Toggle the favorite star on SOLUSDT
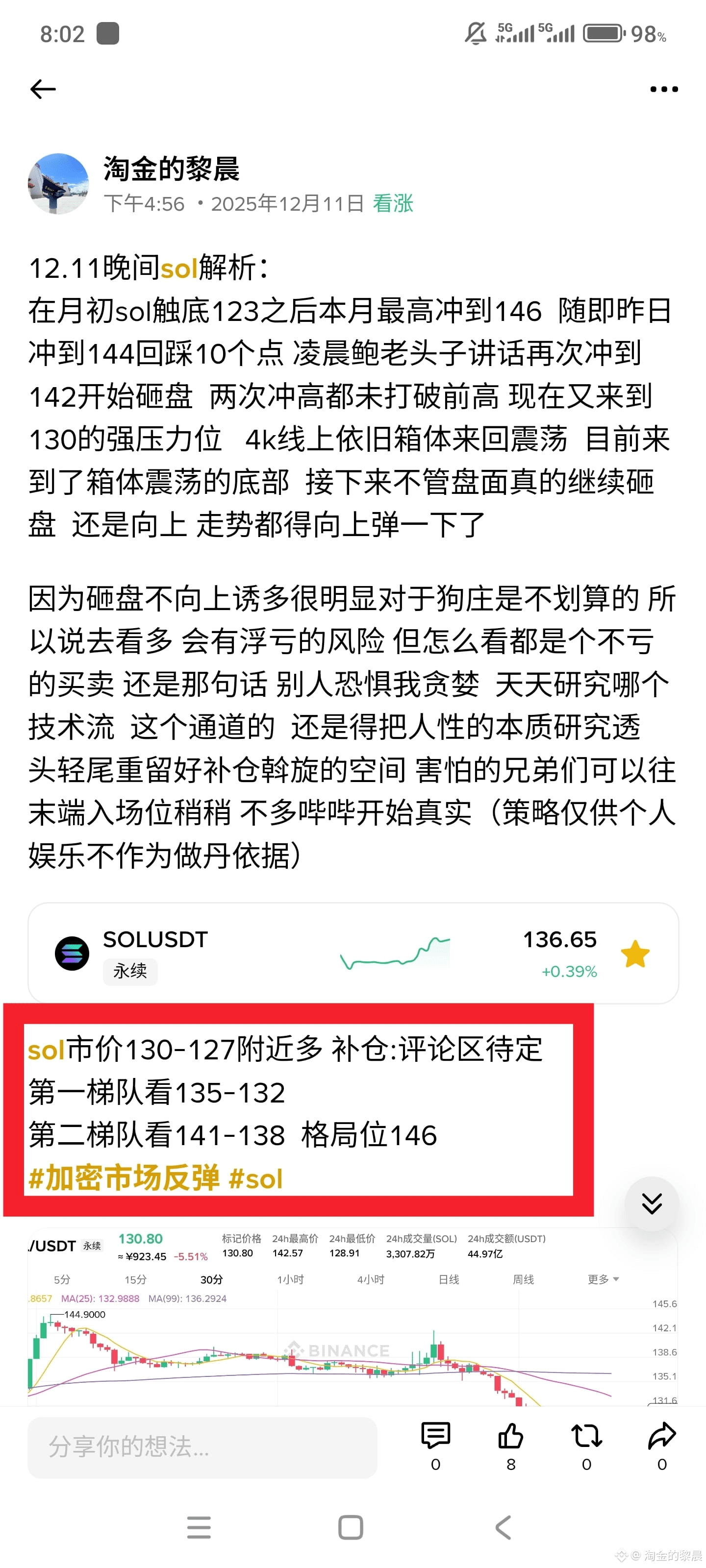 point(635,954)
